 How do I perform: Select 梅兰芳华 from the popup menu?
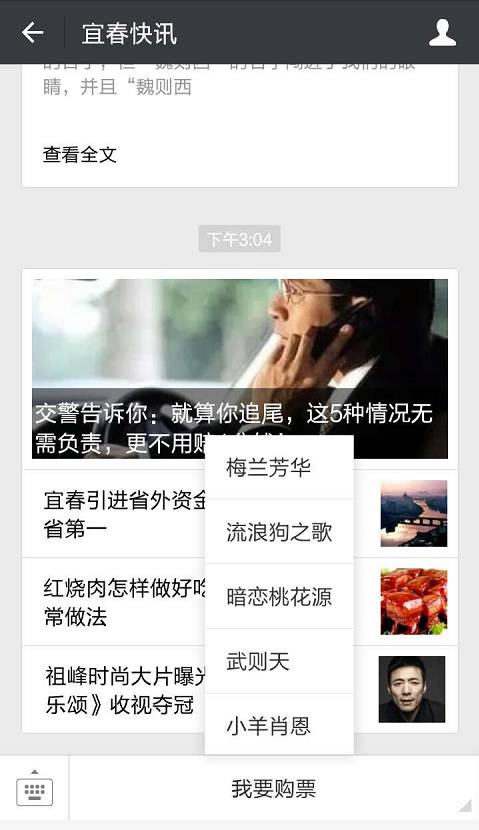coord(279,467)
